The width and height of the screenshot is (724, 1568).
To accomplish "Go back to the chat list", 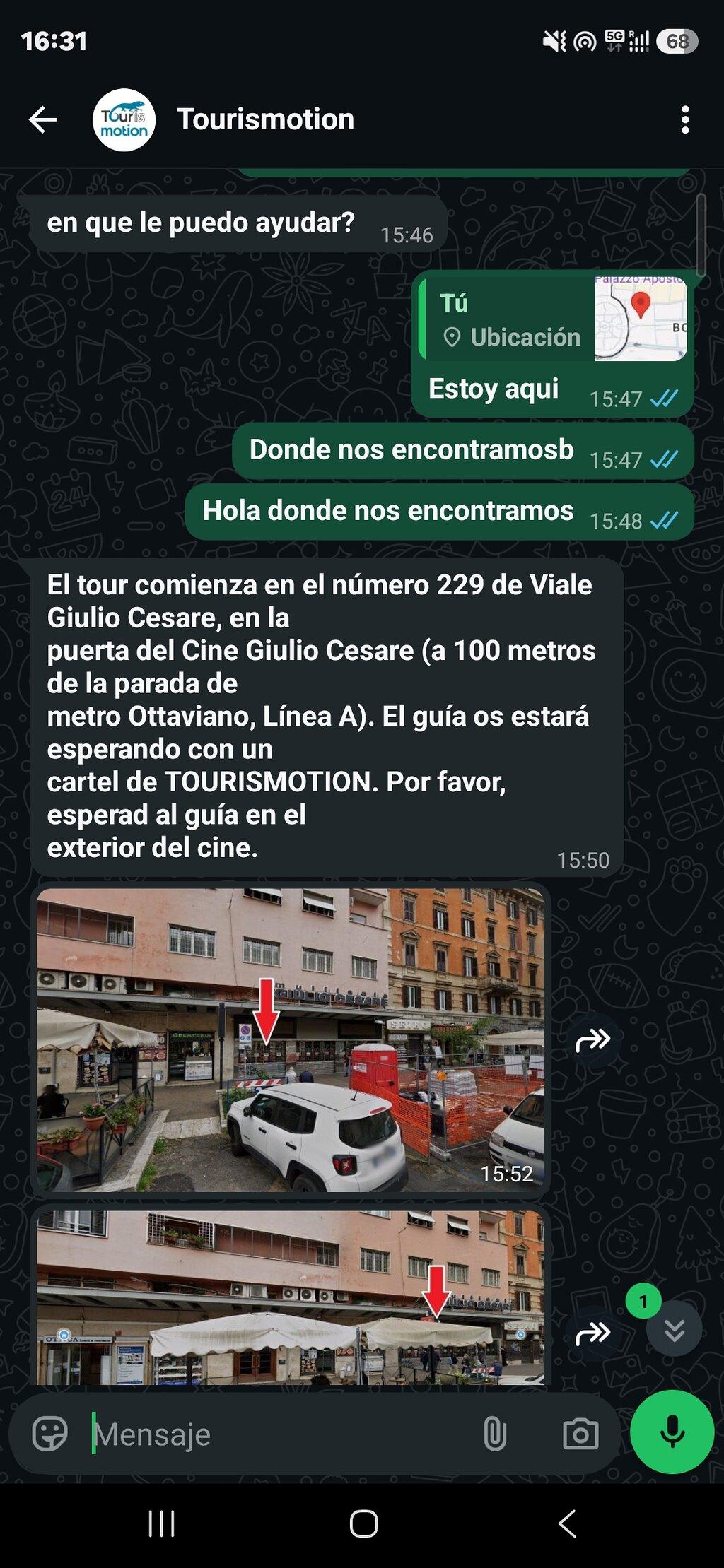I will (42, 119).
